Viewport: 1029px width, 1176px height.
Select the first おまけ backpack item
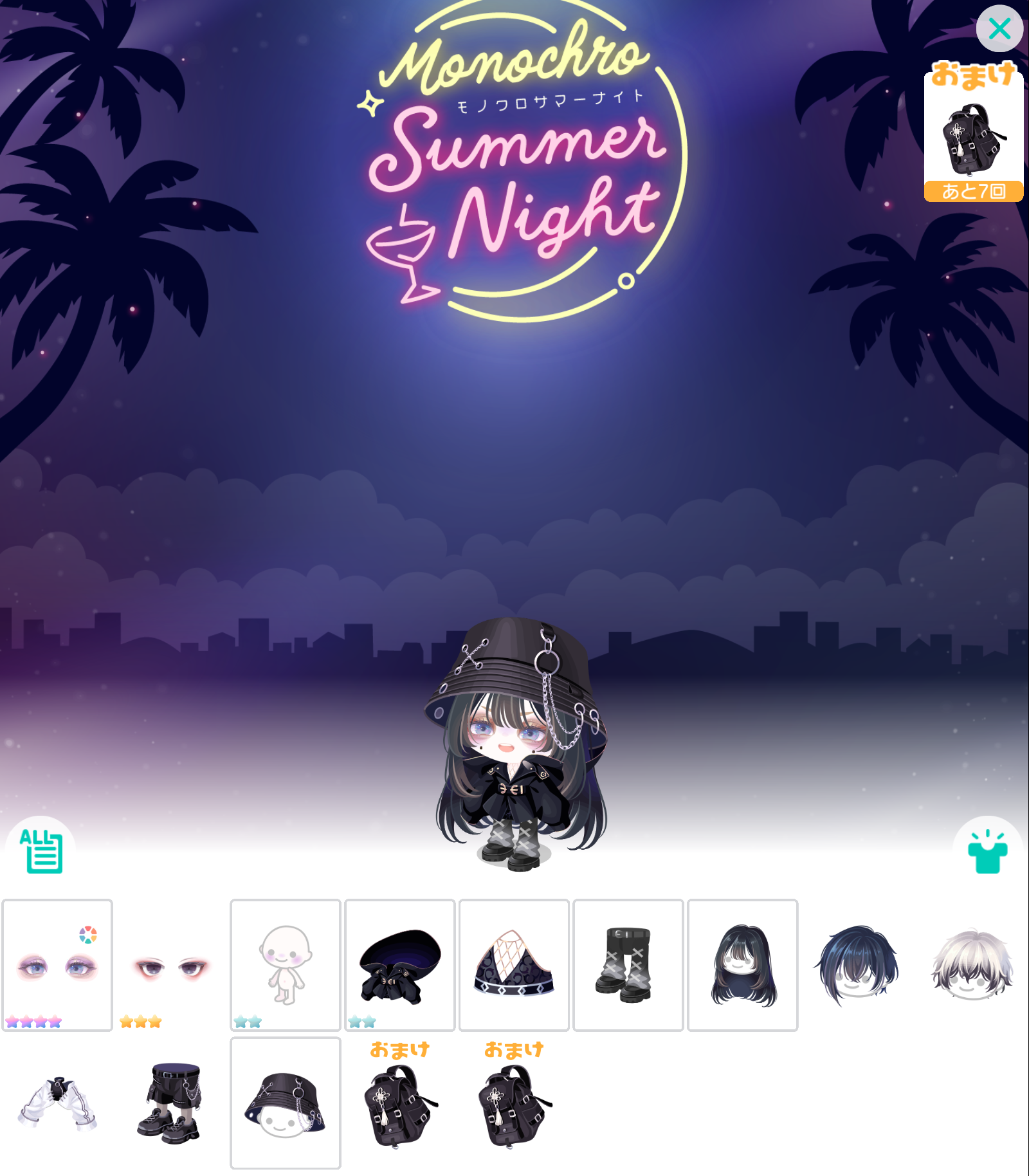pyautogui.click(x=400, y=1103)
